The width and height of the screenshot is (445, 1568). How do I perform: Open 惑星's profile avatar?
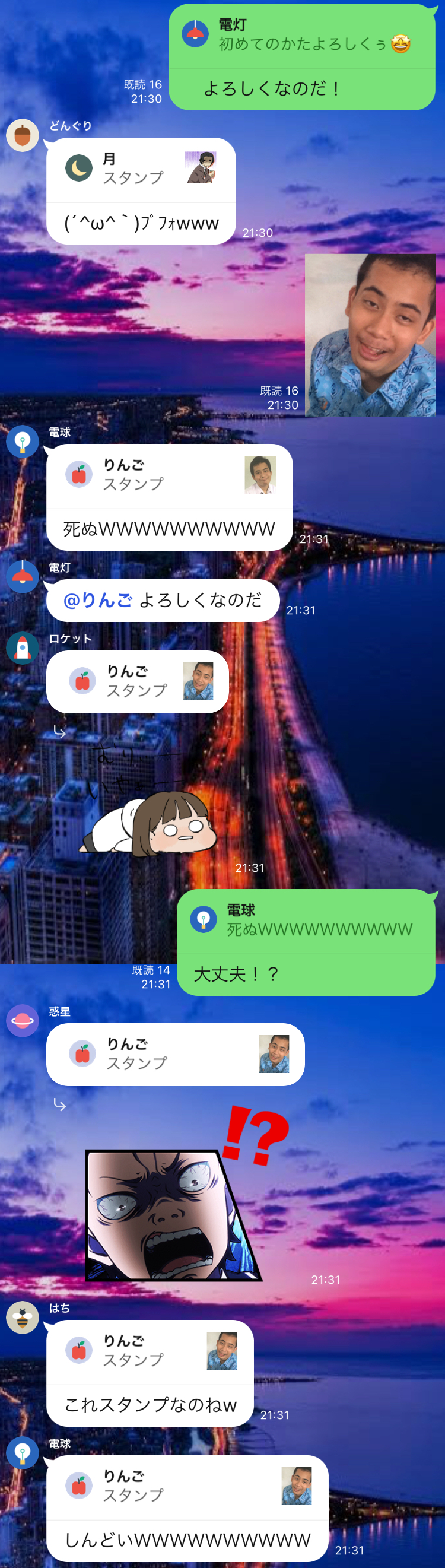click(x=23, y=1021)
